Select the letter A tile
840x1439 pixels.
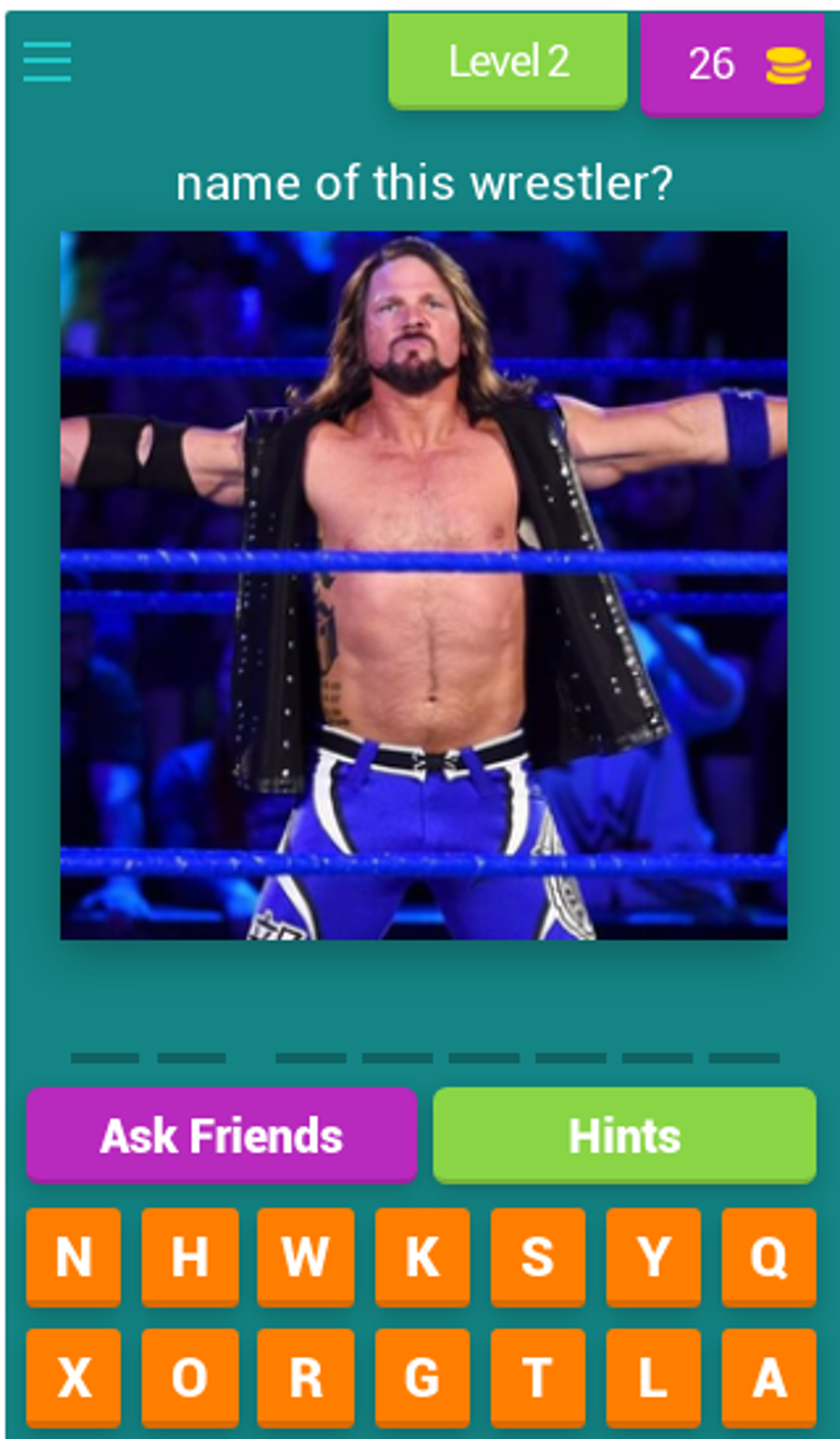769,1377
